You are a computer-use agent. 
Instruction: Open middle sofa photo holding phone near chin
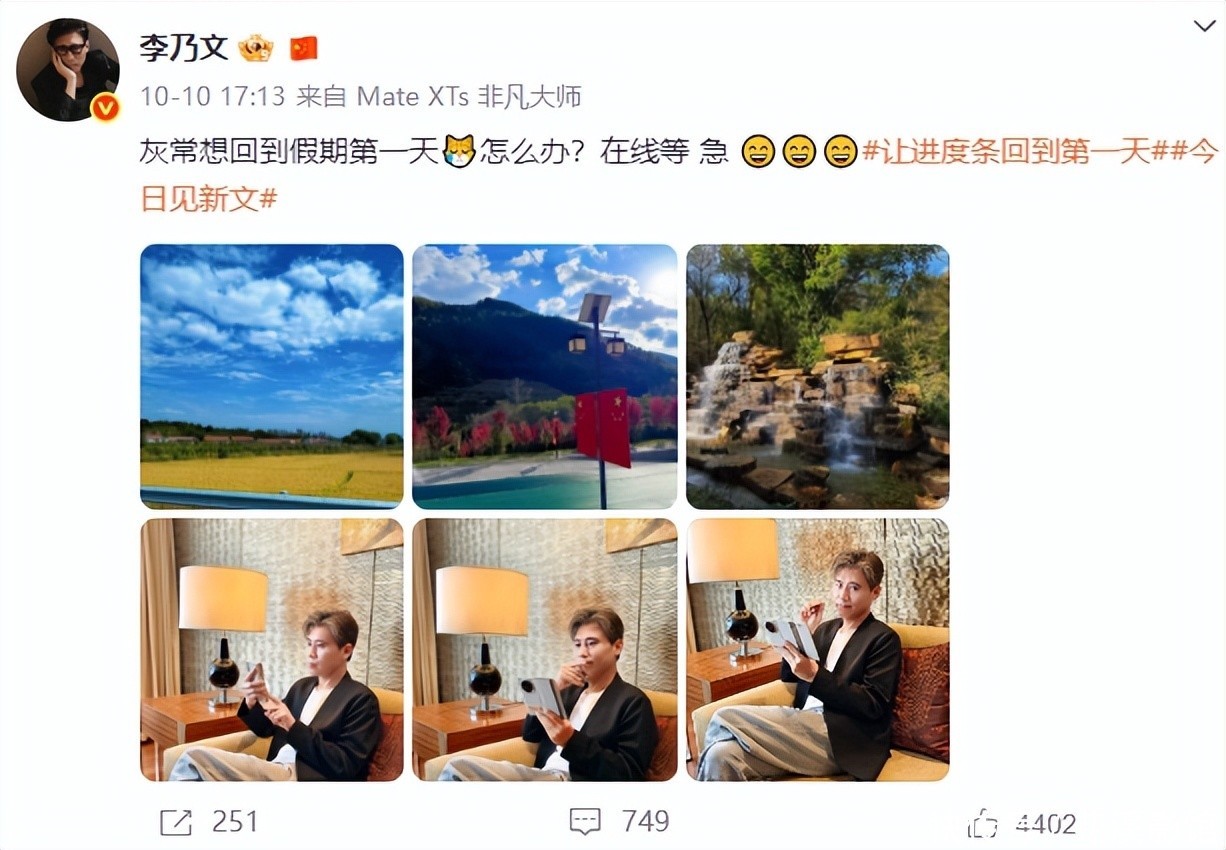tap(544, 649)
